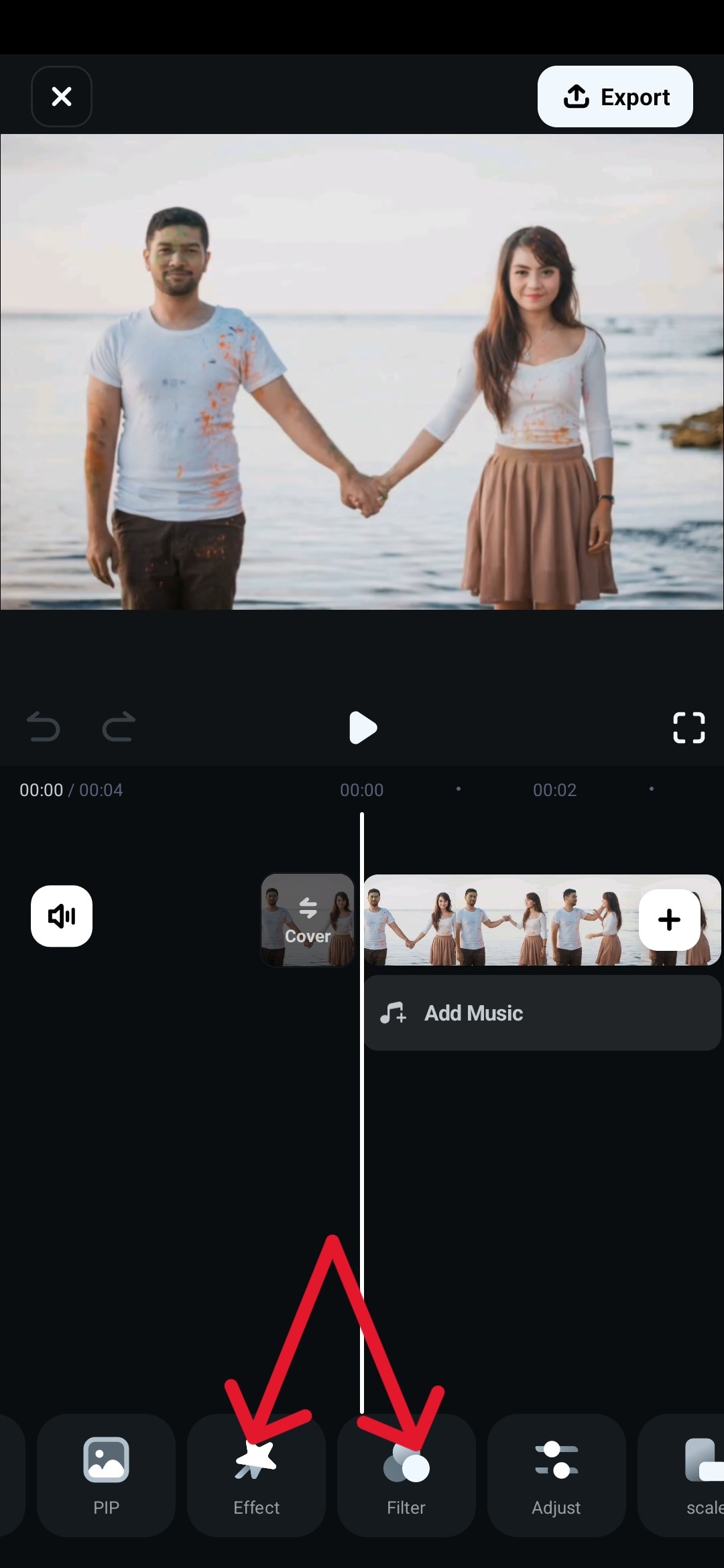Open the Filter tool

pos(406,1475)
